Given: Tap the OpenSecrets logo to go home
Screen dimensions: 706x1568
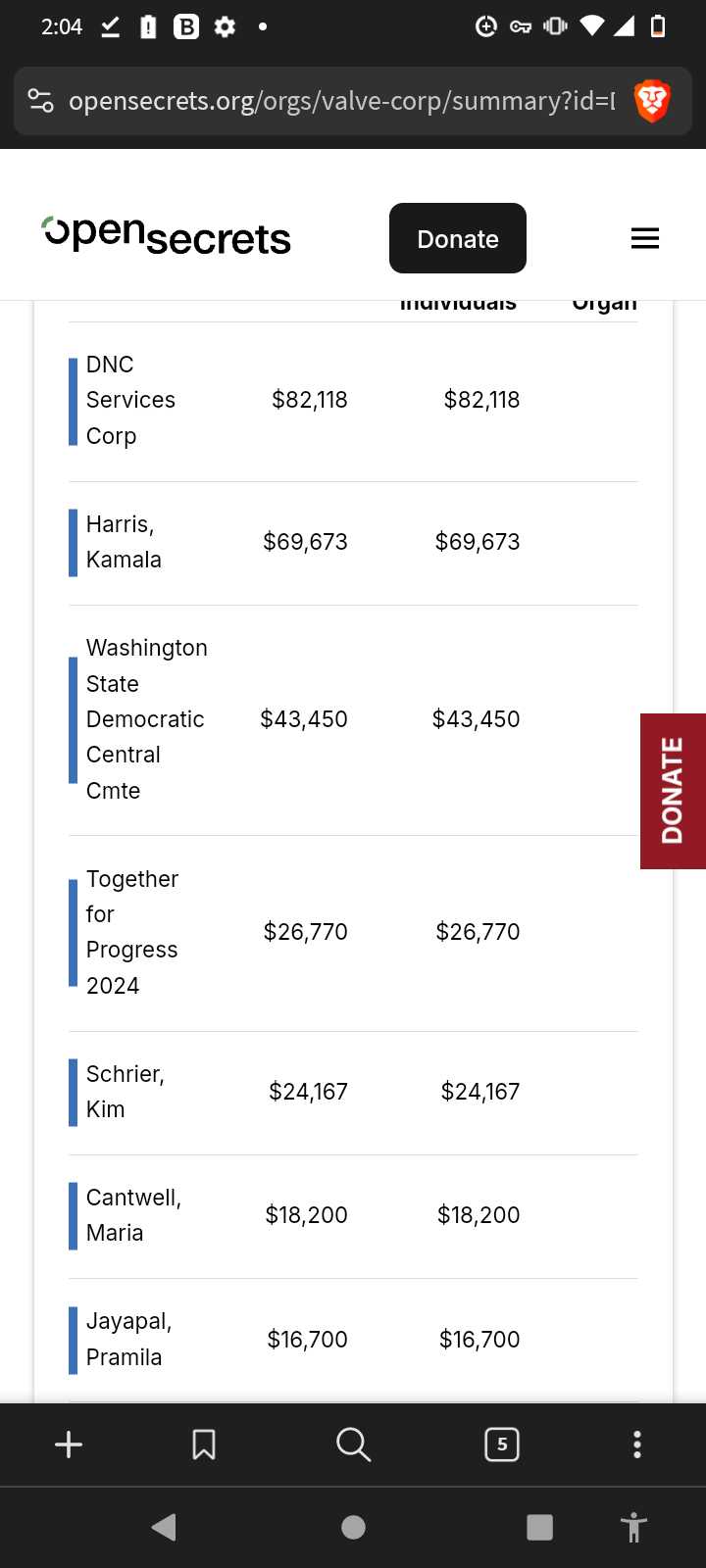Looking at the screenshot, I should [167, 235].
